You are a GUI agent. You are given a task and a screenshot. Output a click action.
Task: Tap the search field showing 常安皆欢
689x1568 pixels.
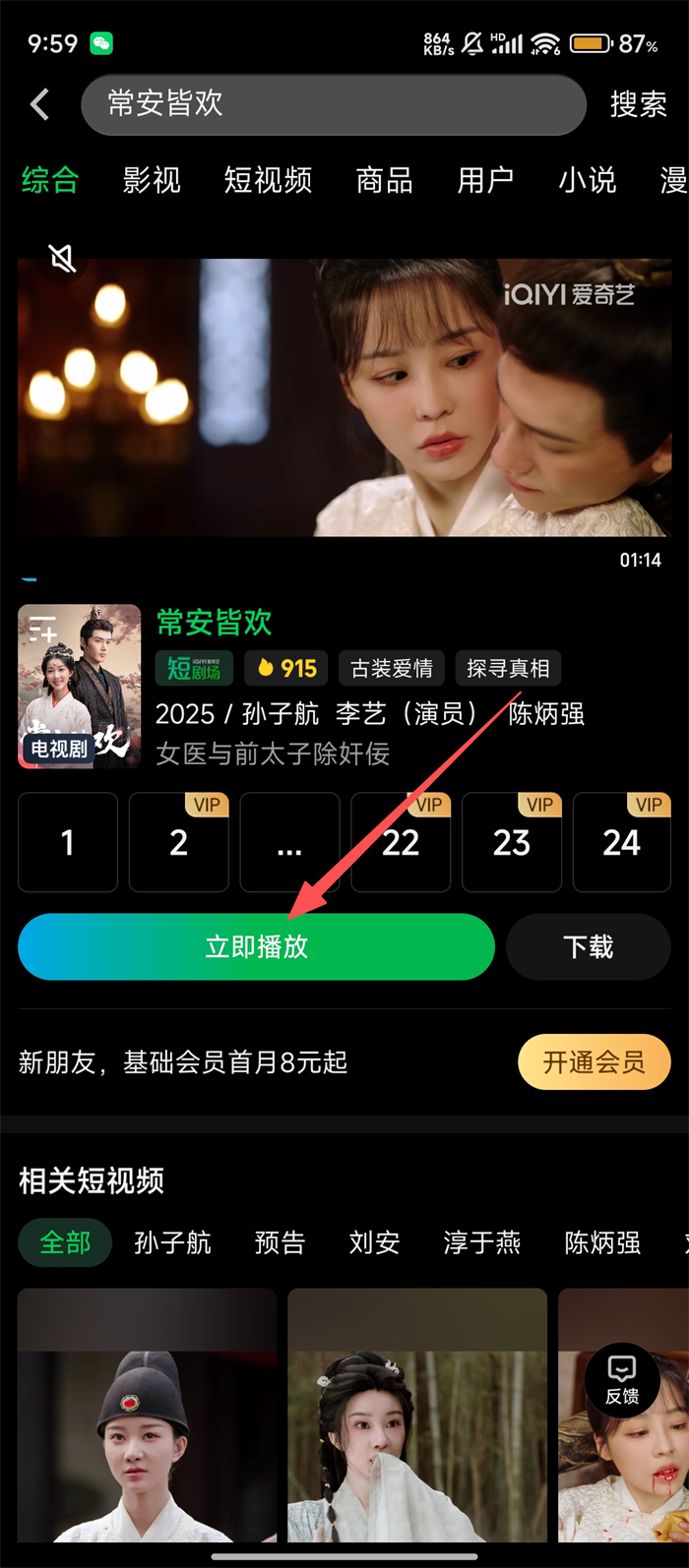(333, 104)
